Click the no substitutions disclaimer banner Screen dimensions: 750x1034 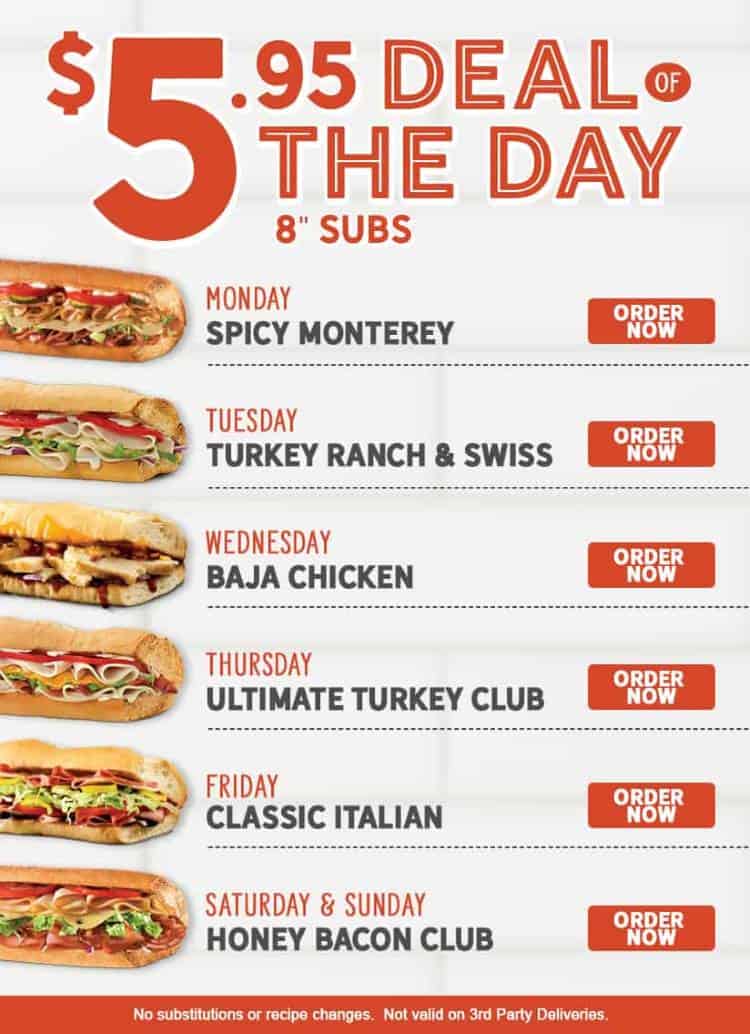point(375,1013)
